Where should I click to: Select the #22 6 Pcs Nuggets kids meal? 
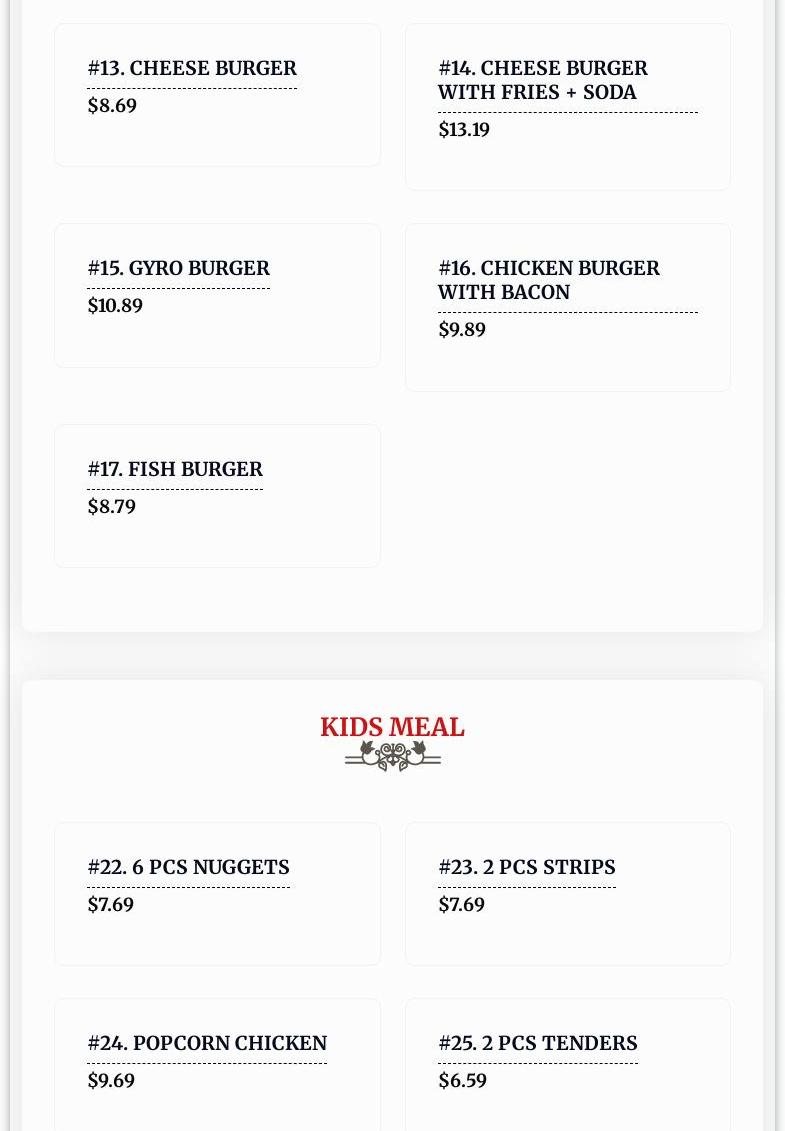click(x=217, y=893)
